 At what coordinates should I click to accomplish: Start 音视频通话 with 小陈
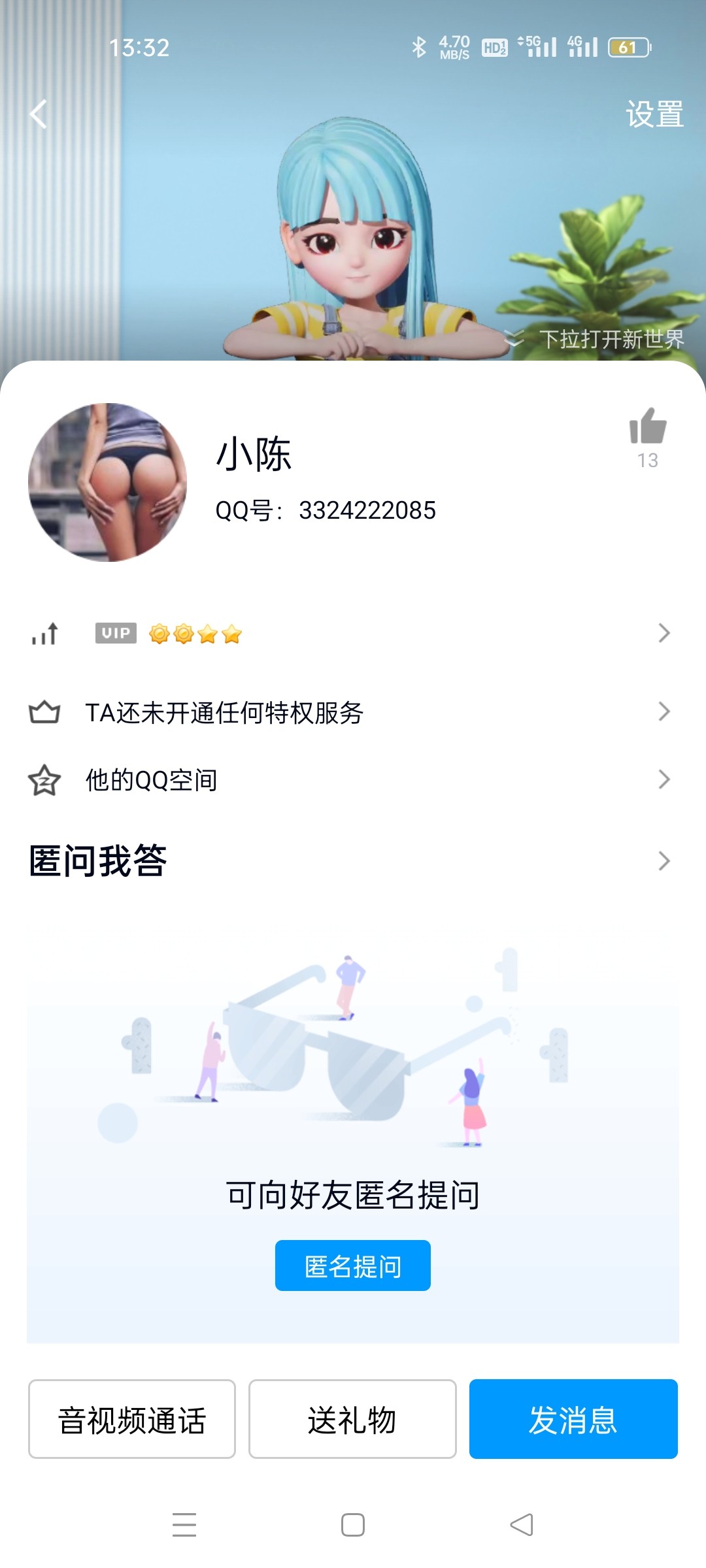pos(132,1419)
